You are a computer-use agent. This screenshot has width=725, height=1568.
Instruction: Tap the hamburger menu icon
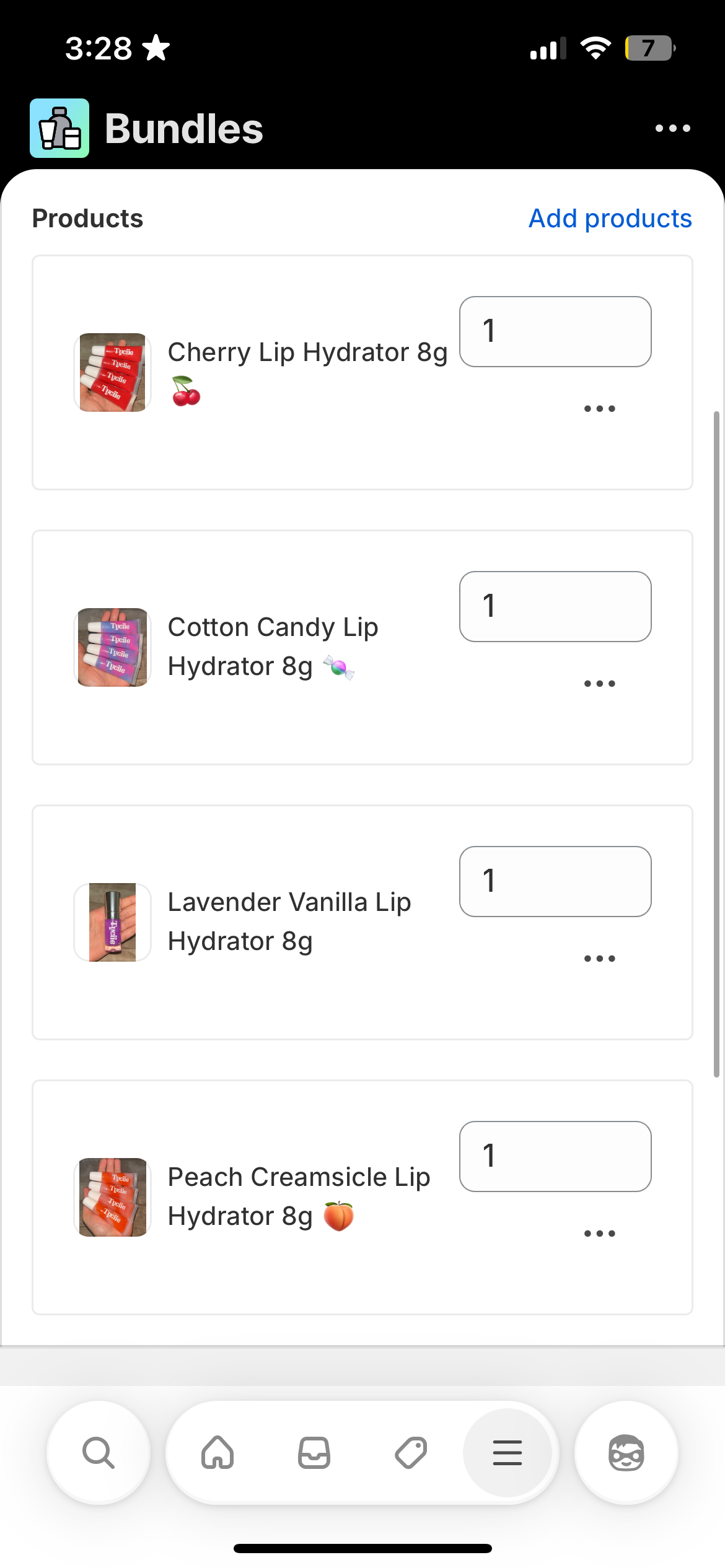tap(507, 1453)
